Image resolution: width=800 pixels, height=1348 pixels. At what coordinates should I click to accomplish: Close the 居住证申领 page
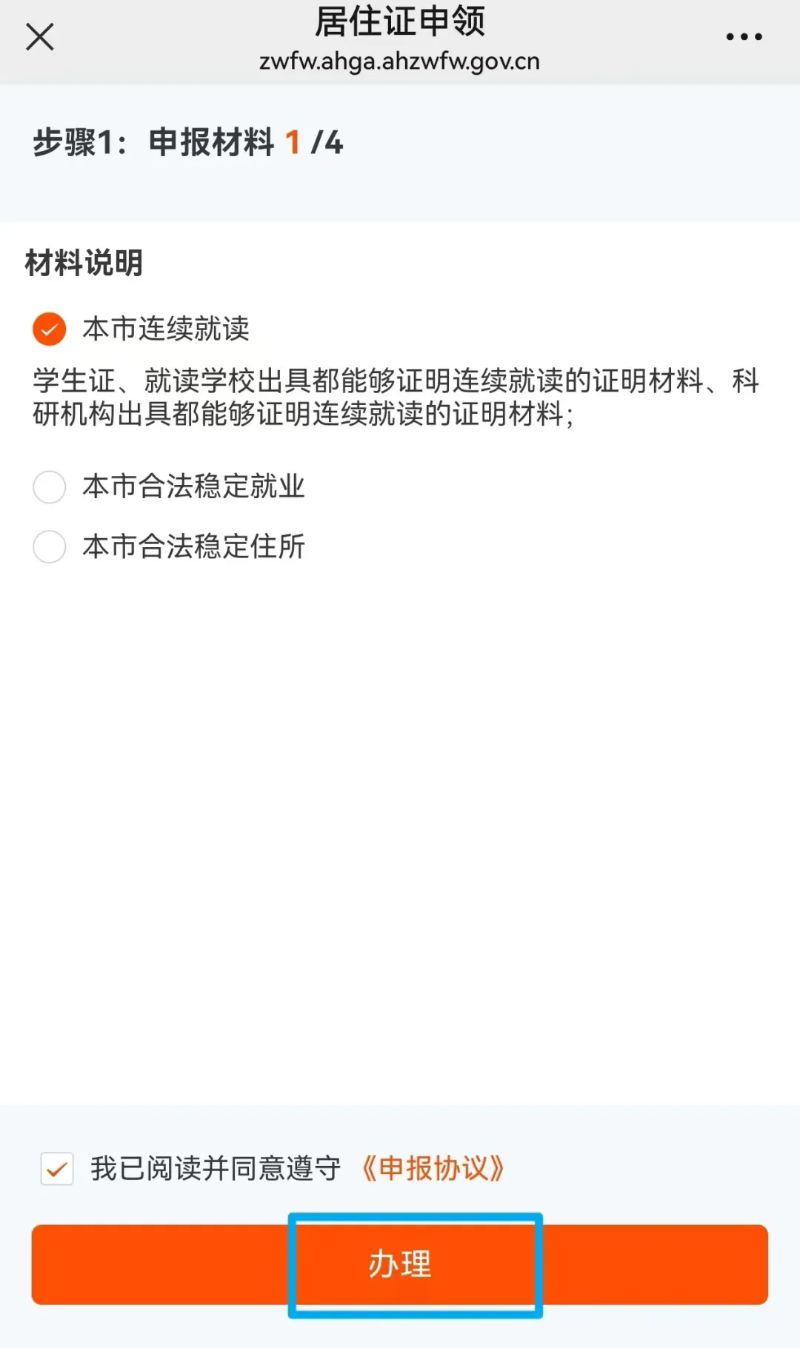39,38
